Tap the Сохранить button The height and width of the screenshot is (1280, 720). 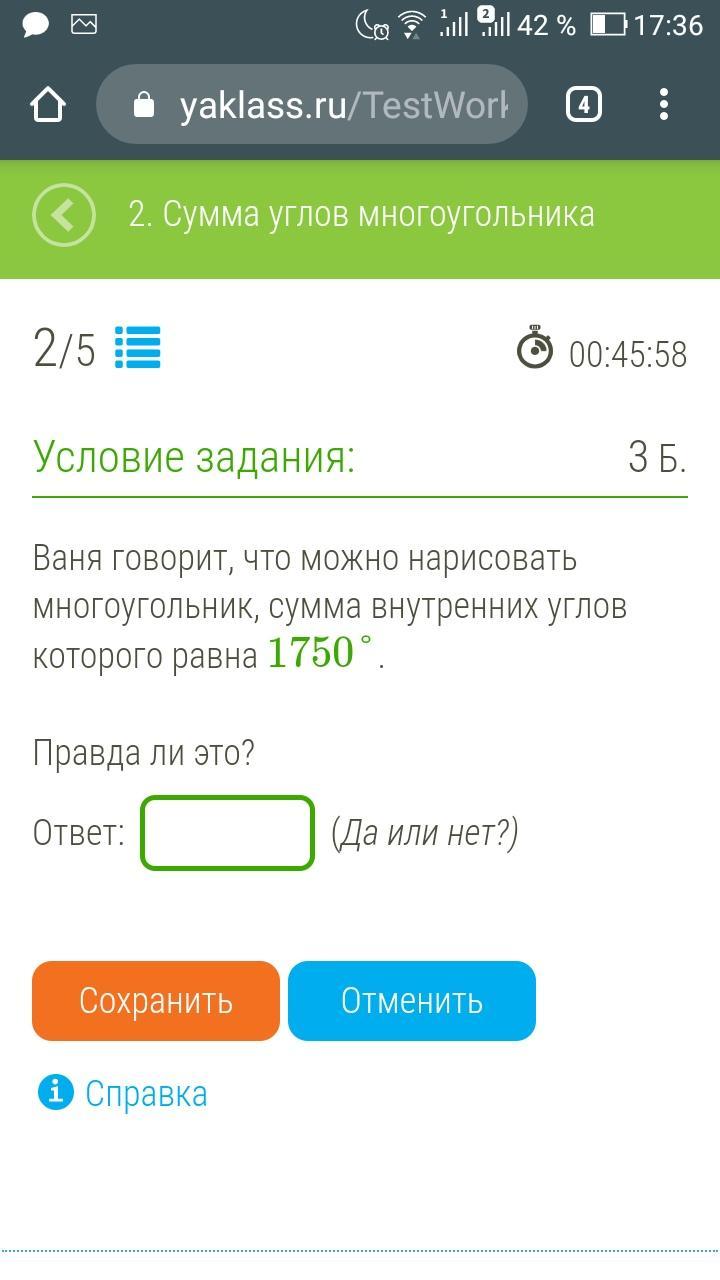tap(156, 1001)
